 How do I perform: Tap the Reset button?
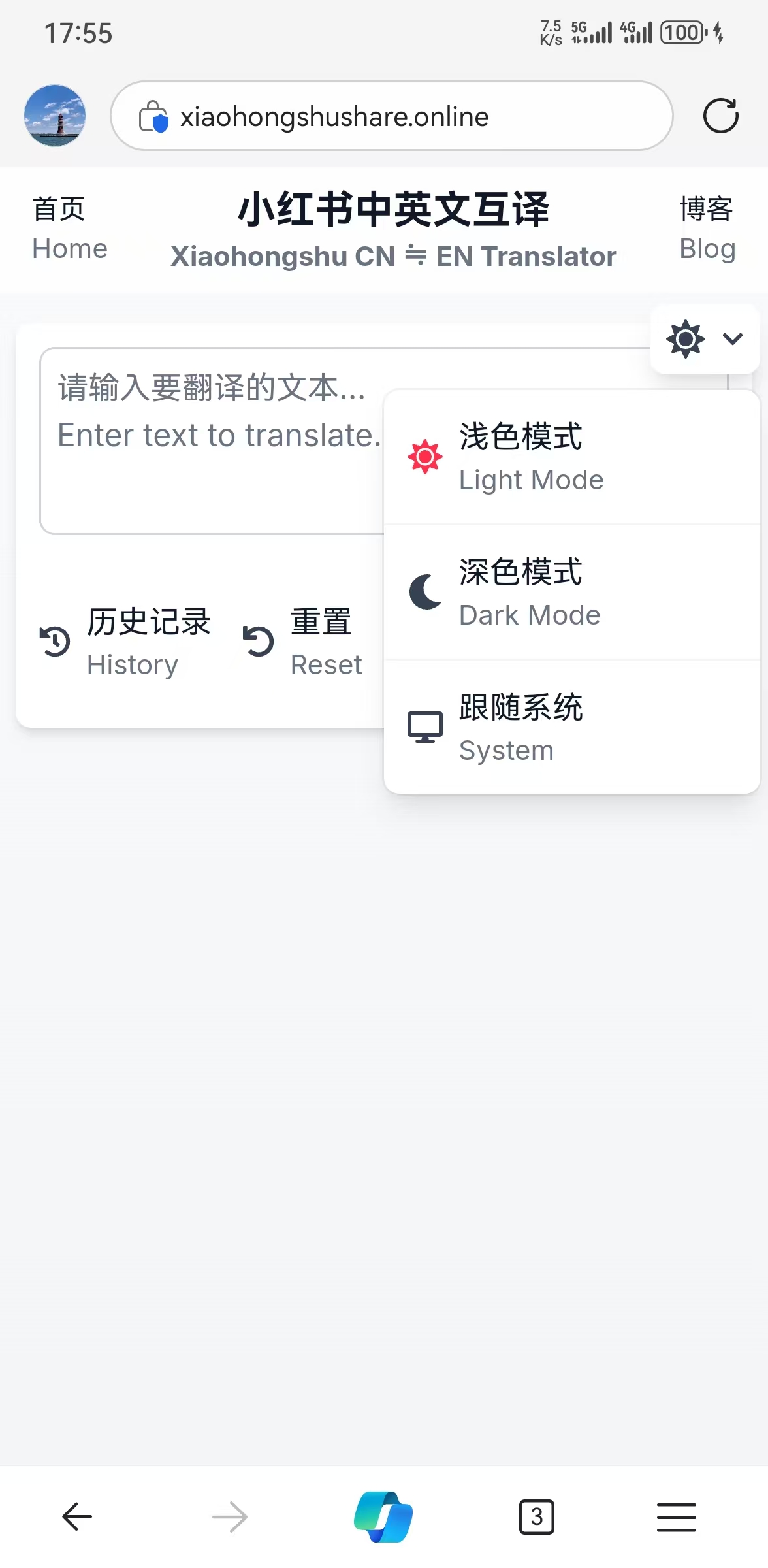point(303,642)
